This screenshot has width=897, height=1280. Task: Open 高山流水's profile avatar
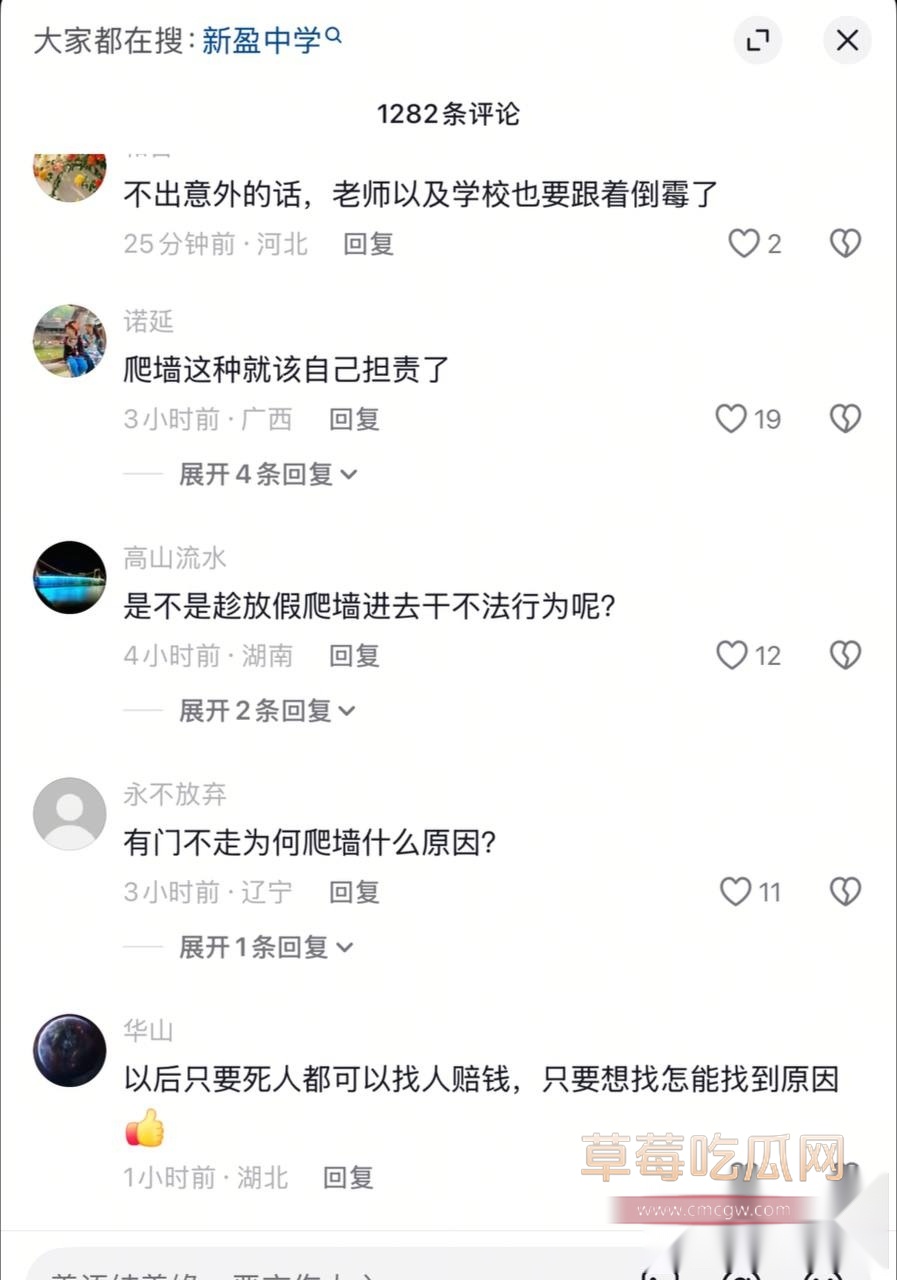(70, 577)
